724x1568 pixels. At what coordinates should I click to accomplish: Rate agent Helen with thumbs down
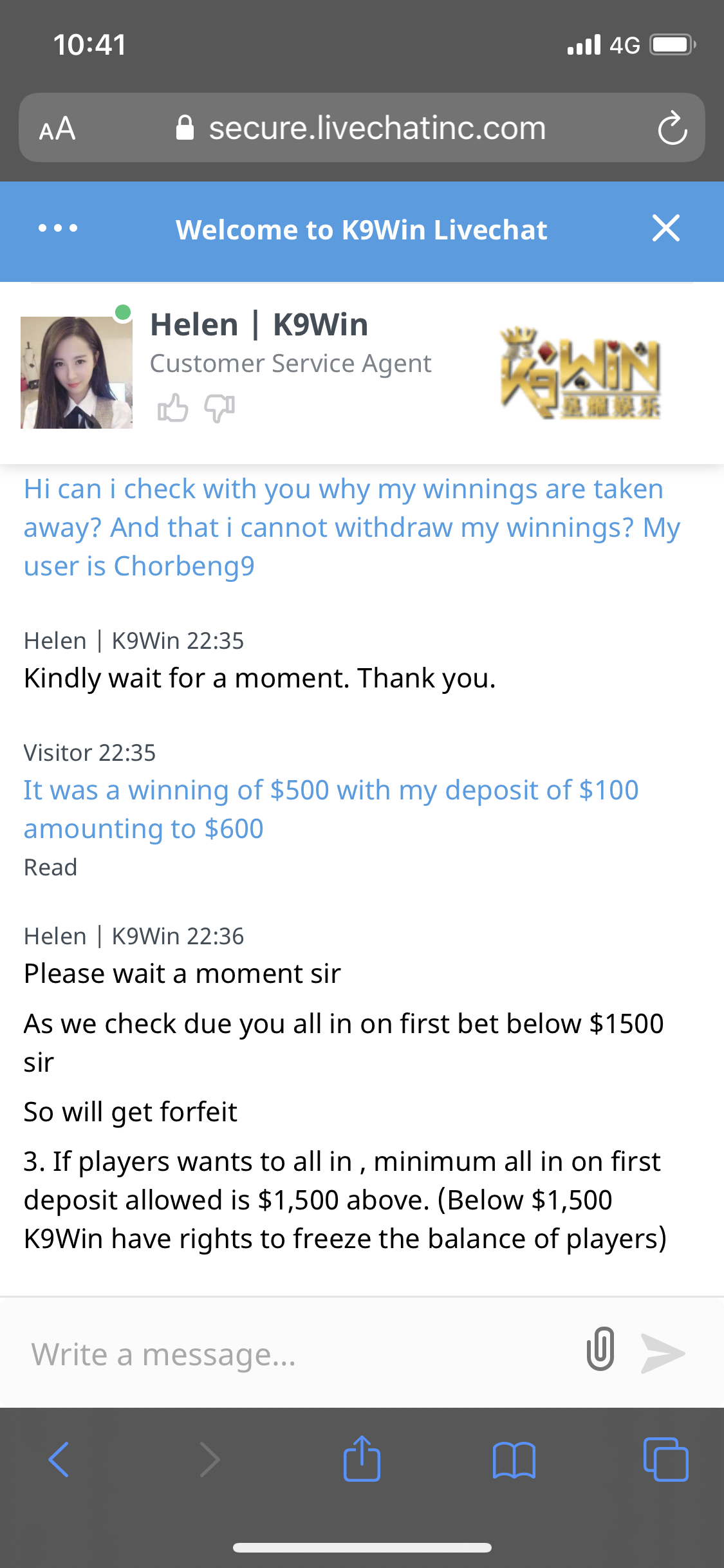coord(219,408)
